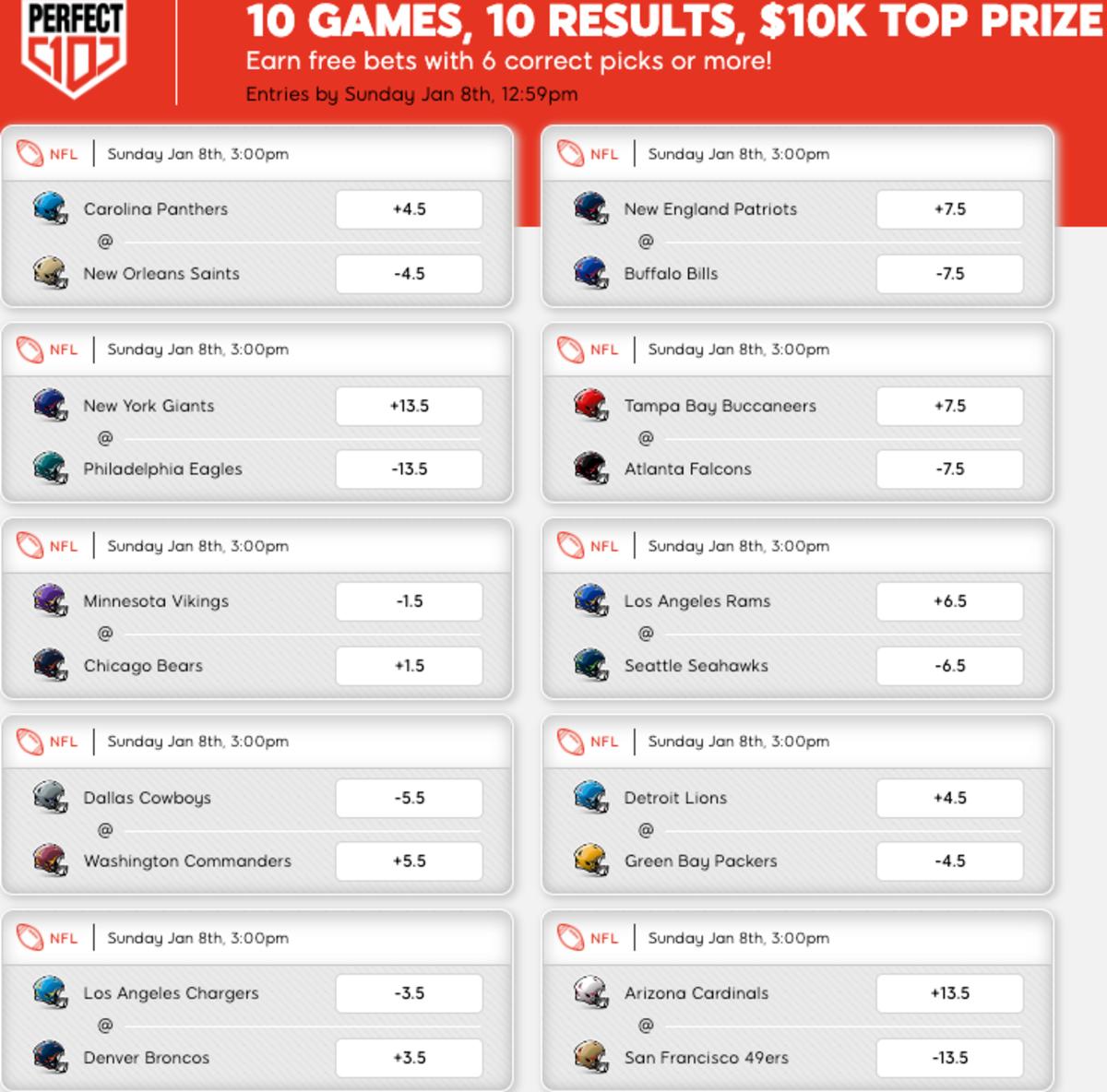Choose Seattle Seahawks -6.5
The image size is (1107, 1092).
(949, 666)
